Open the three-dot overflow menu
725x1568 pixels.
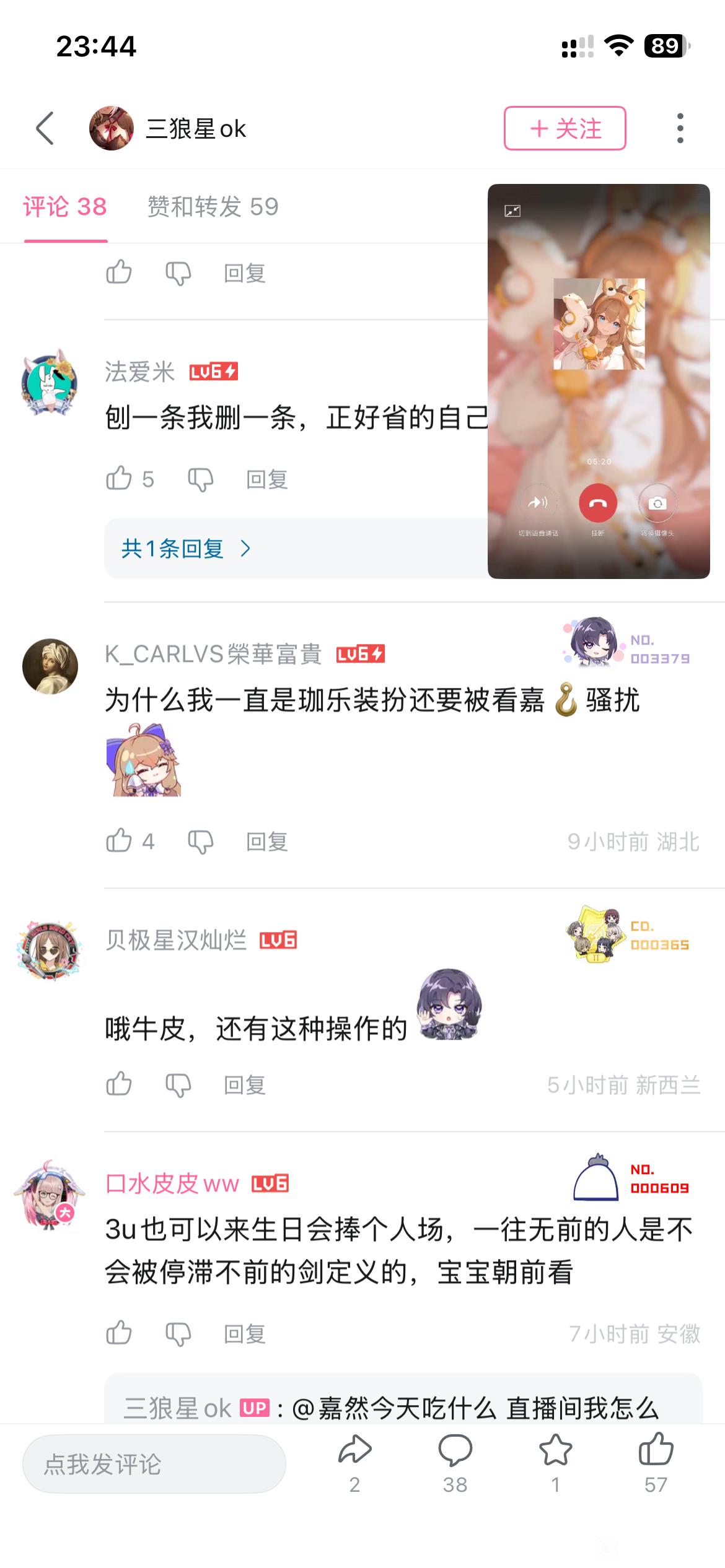click(680, 128)
